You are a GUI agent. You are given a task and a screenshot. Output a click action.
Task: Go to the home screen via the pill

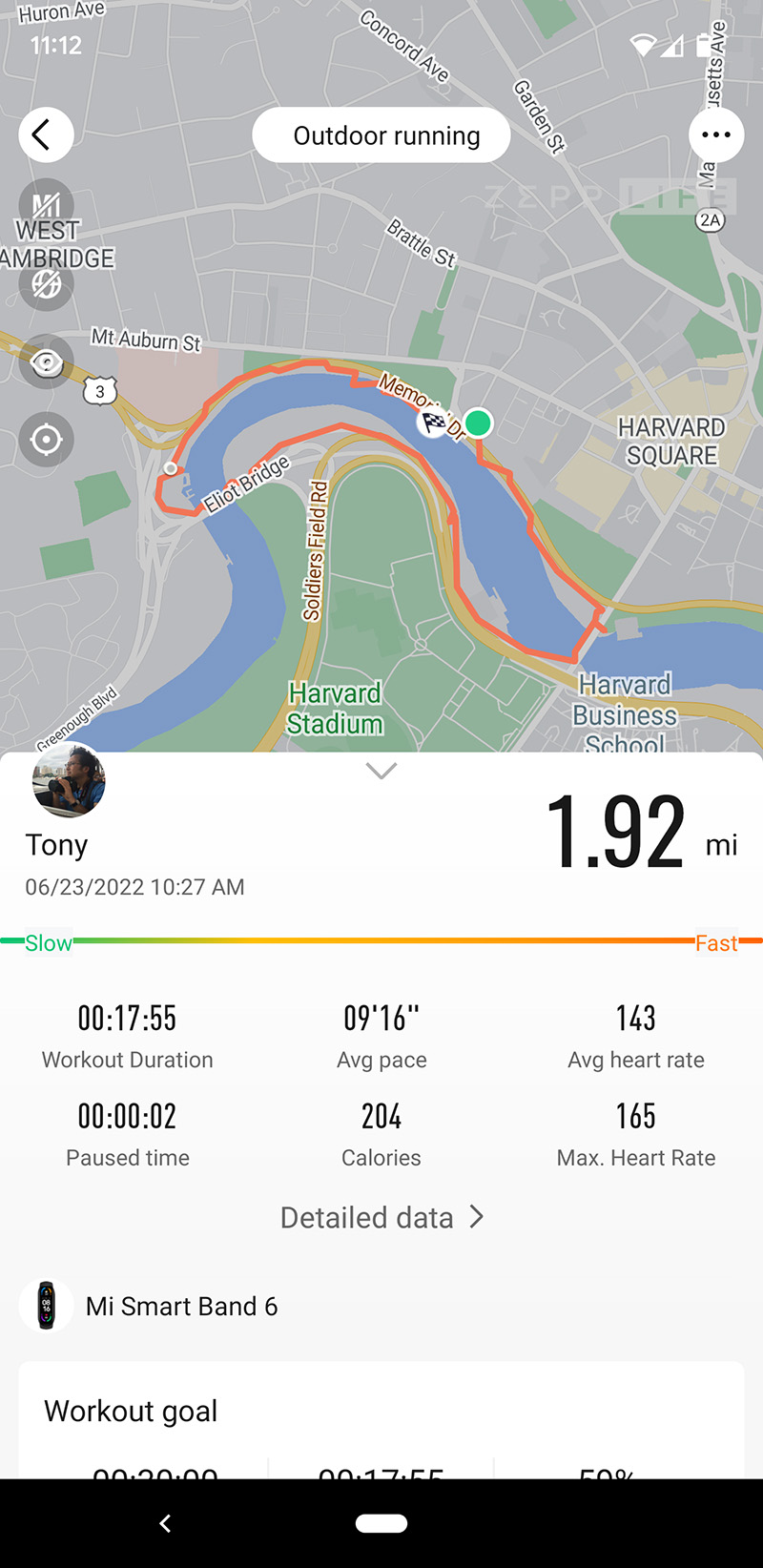381,1523
